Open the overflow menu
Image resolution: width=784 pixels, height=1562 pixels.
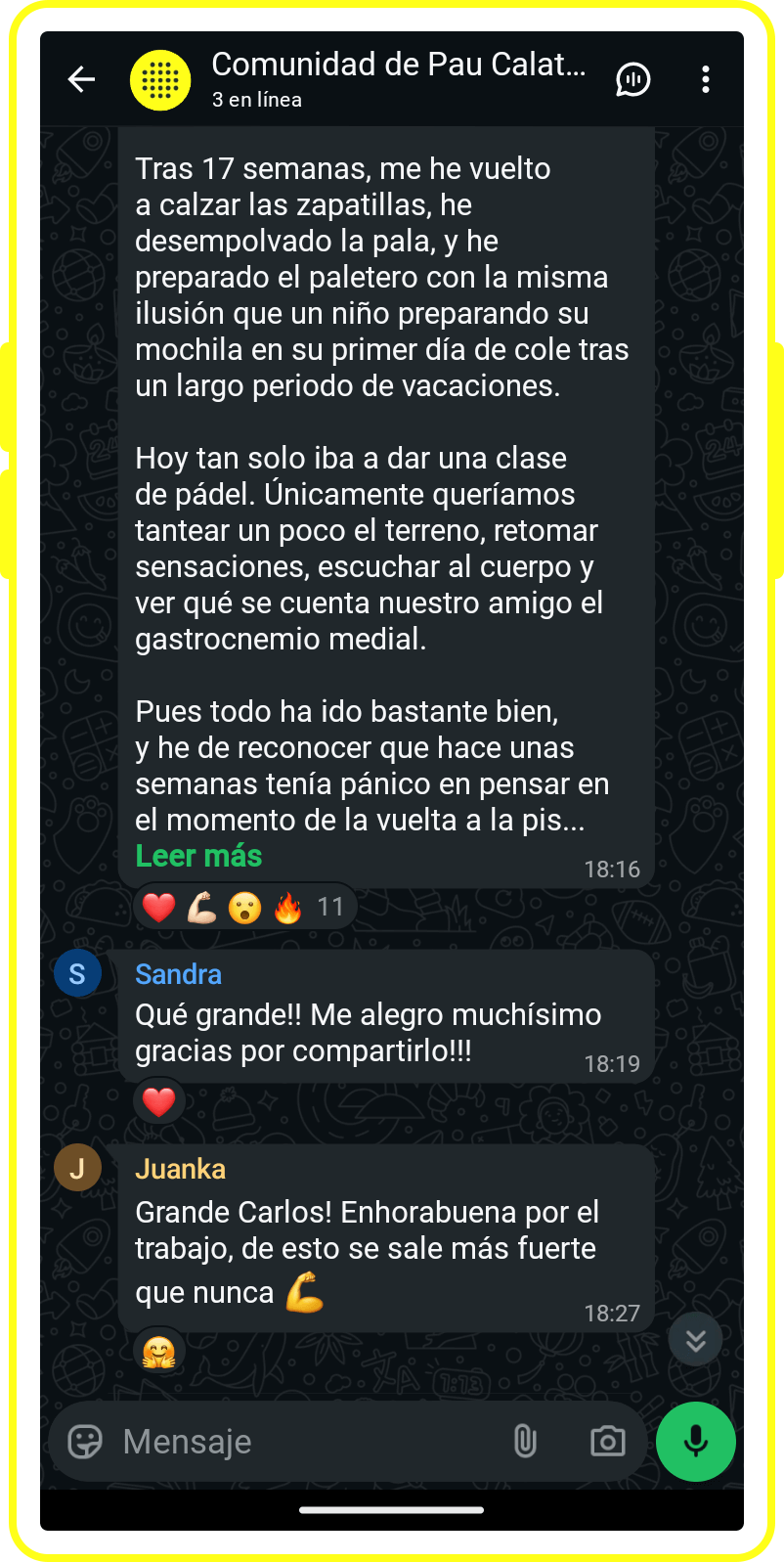pyautogui.click(x=705, y=79)
